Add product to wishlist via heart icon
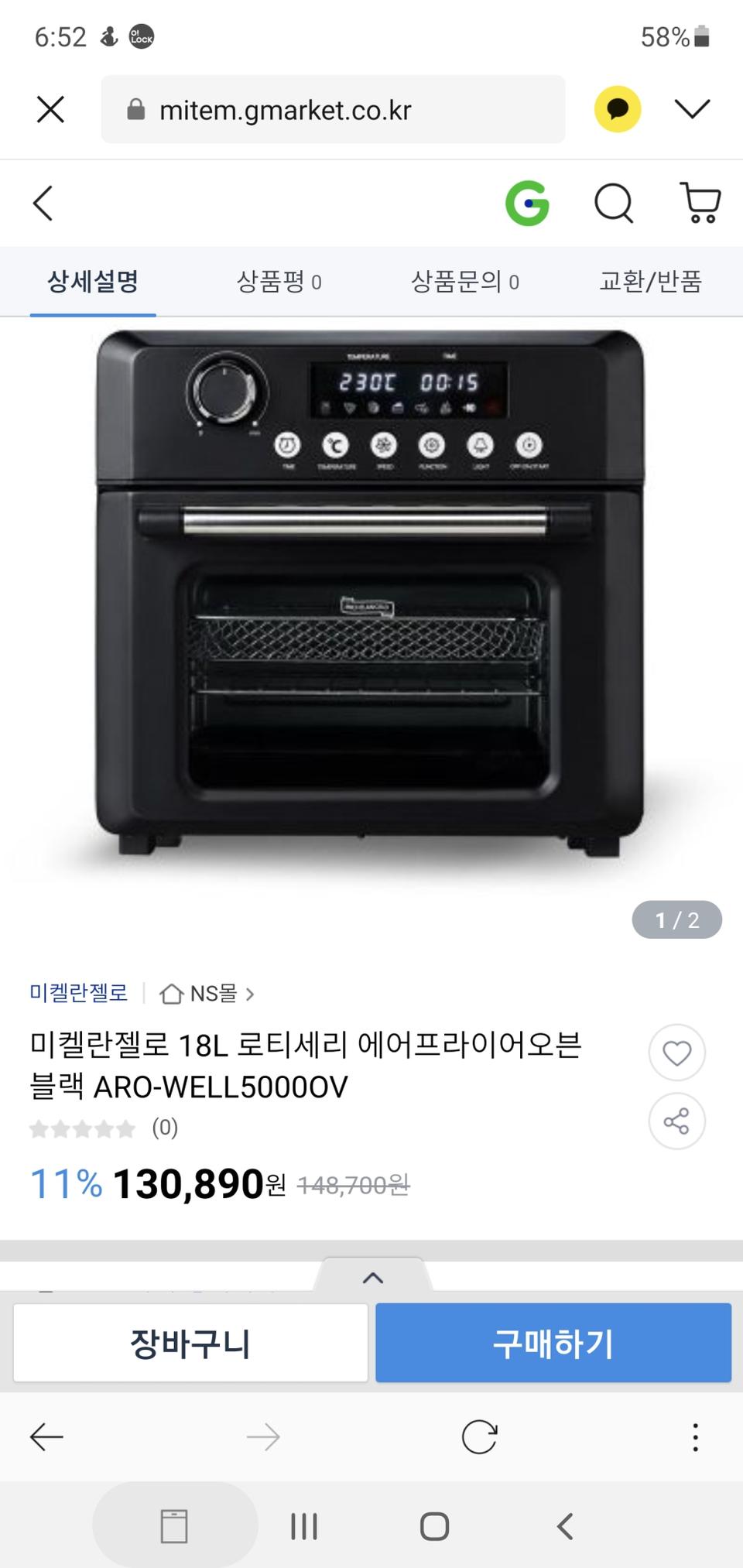The image size is (743, 1568). tap(677, 1053)
